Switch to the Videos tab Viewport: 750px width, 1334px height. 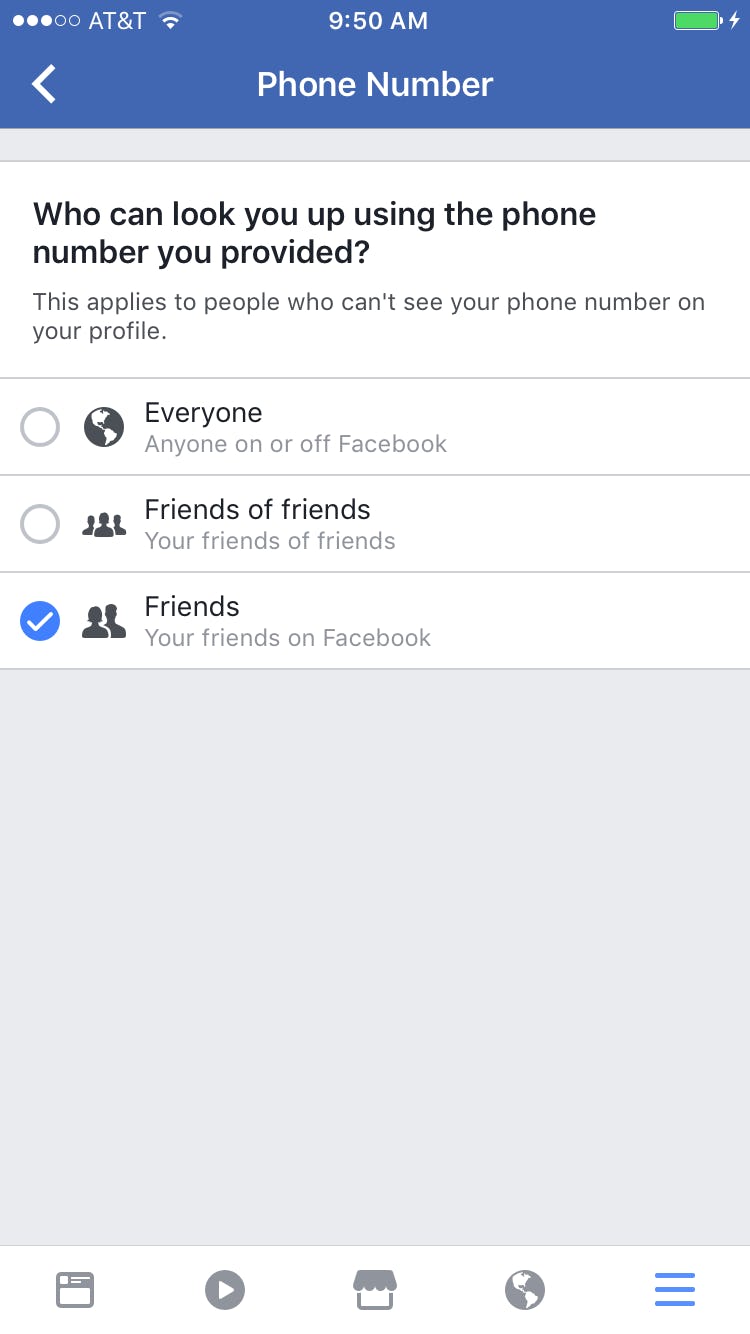[225, 1290]
